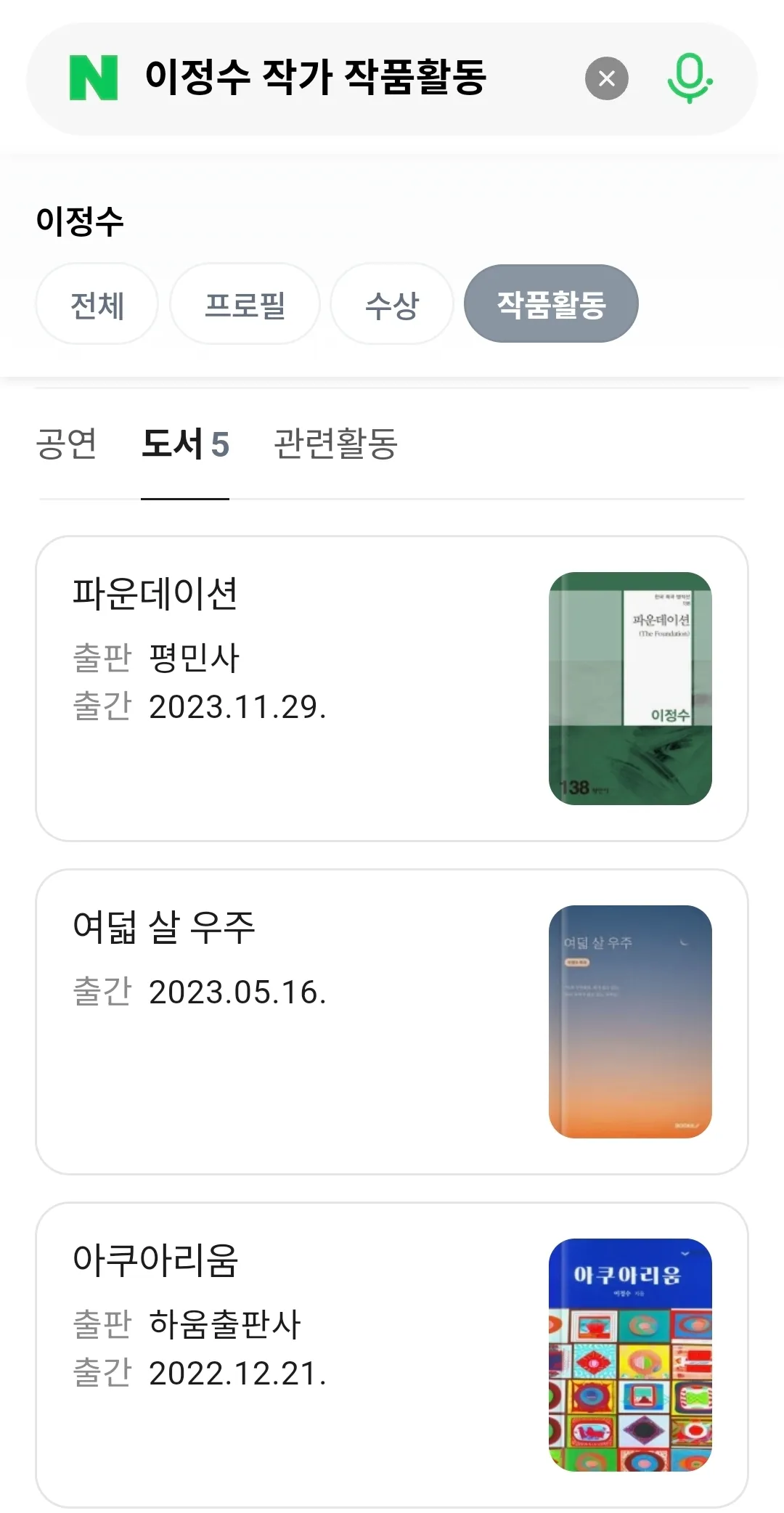This screenshot has width=784, height=1513.
Task: Open the 관련활동 tab
Action: coord(337,446)
